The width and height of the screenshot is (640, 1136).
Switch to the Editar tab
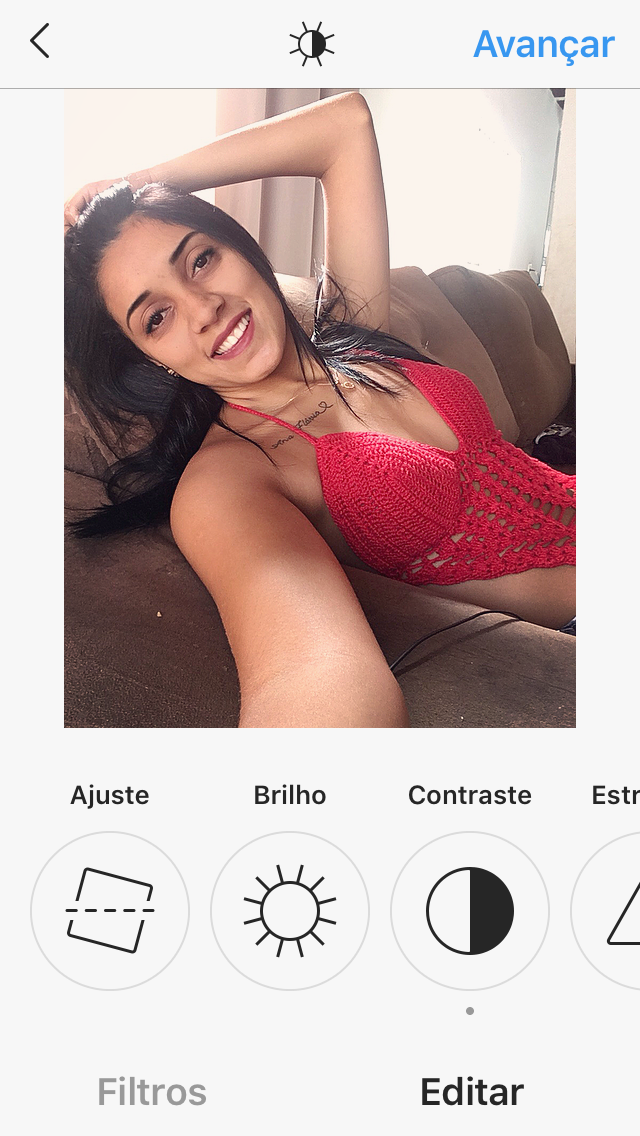[x=472, y=1092]
